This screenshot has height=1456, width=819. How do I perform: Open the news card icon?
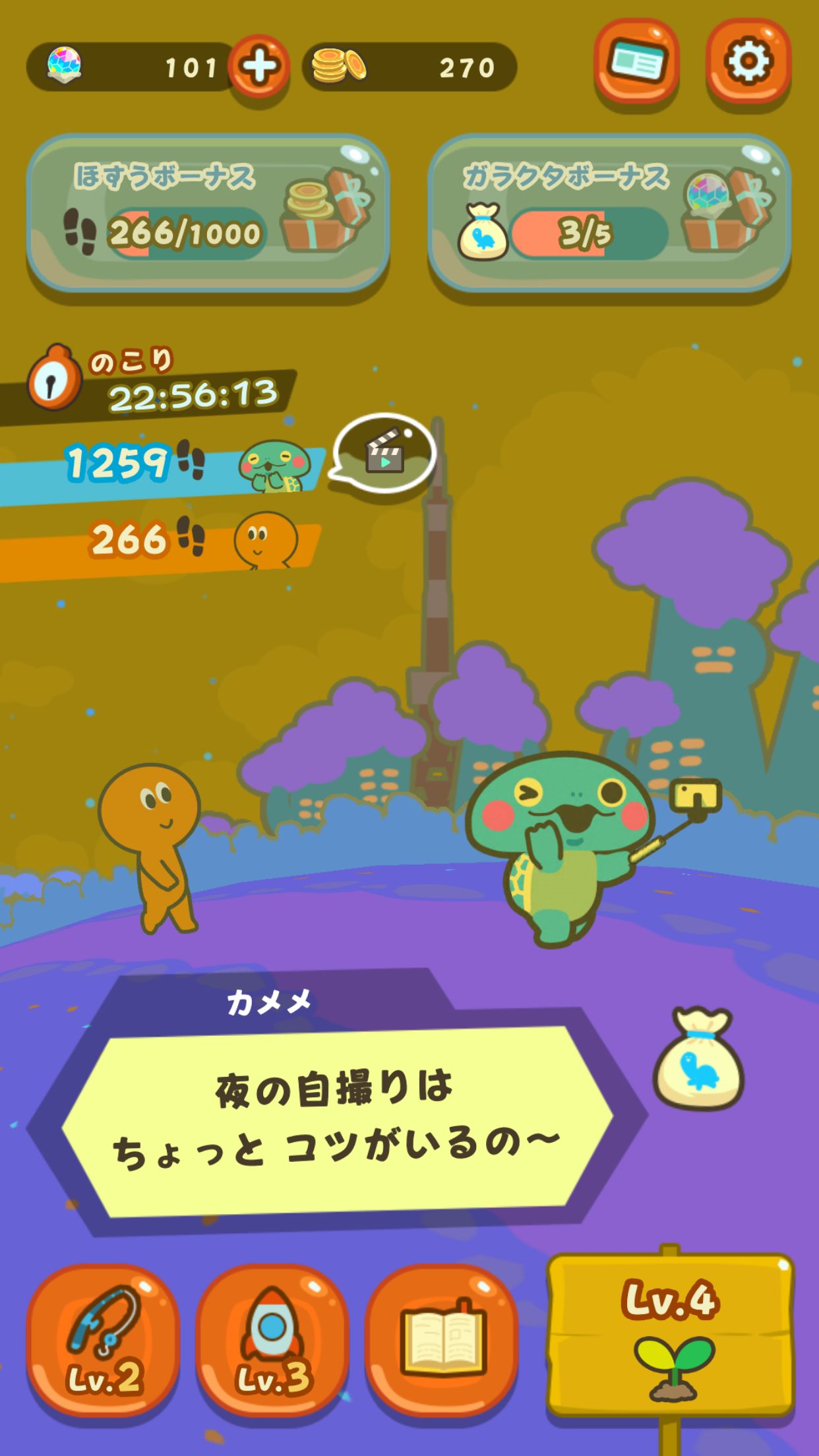pyautogui.click(x=636, y=61)
